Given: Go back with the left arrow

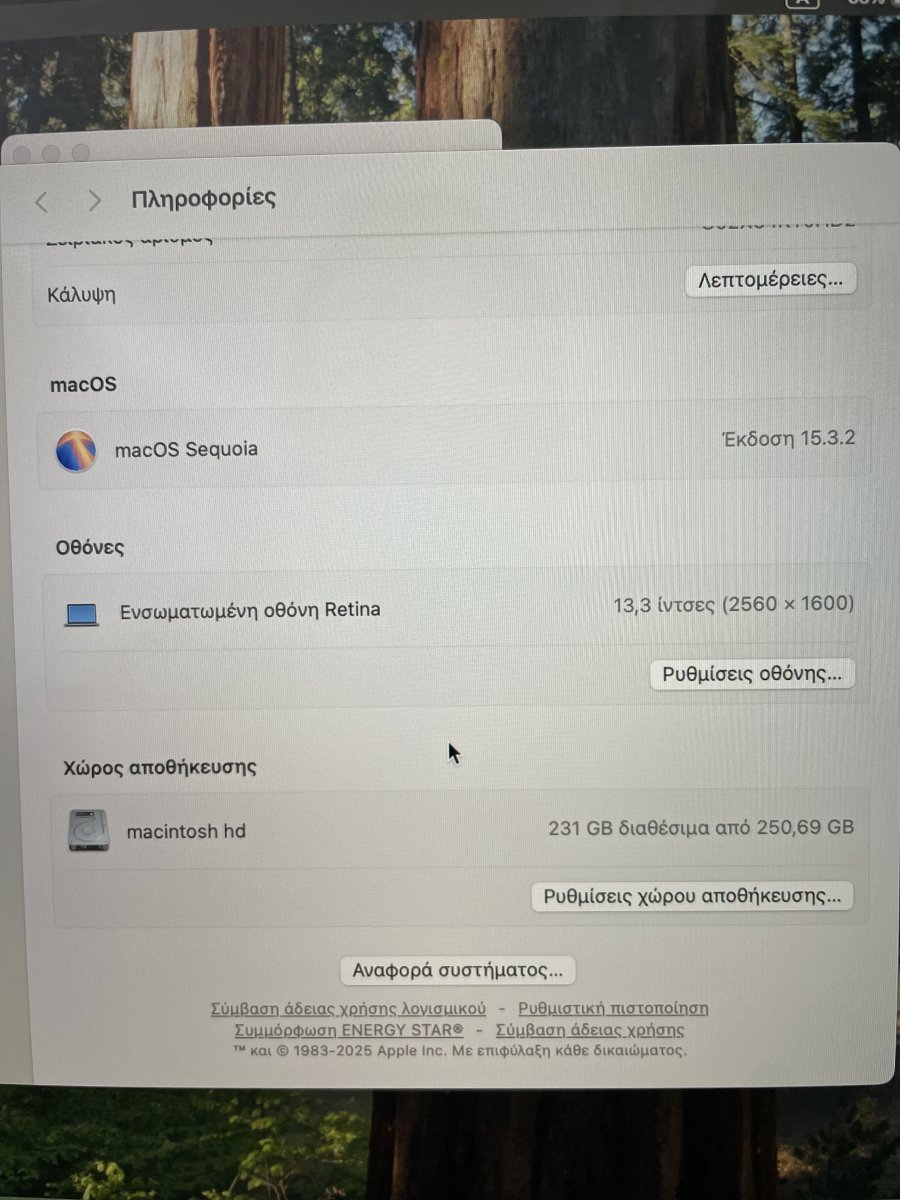Looking at the screenshot, I should point(41,202).
